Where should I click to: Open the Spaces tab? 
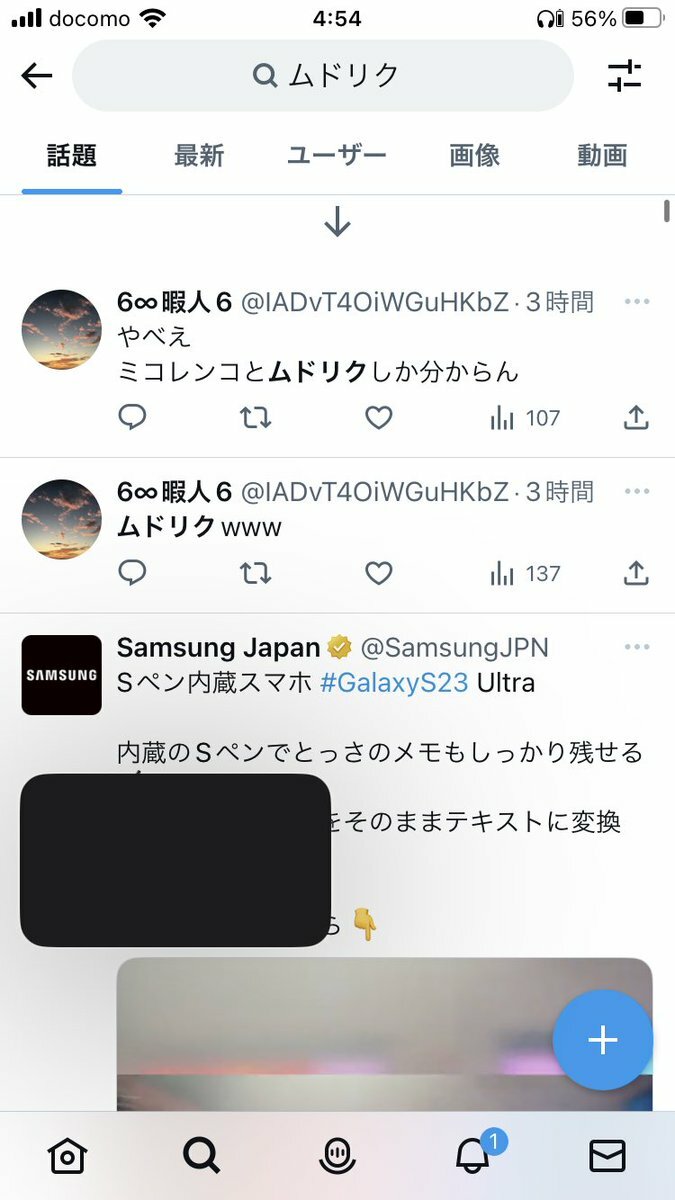coord(337,1156)
